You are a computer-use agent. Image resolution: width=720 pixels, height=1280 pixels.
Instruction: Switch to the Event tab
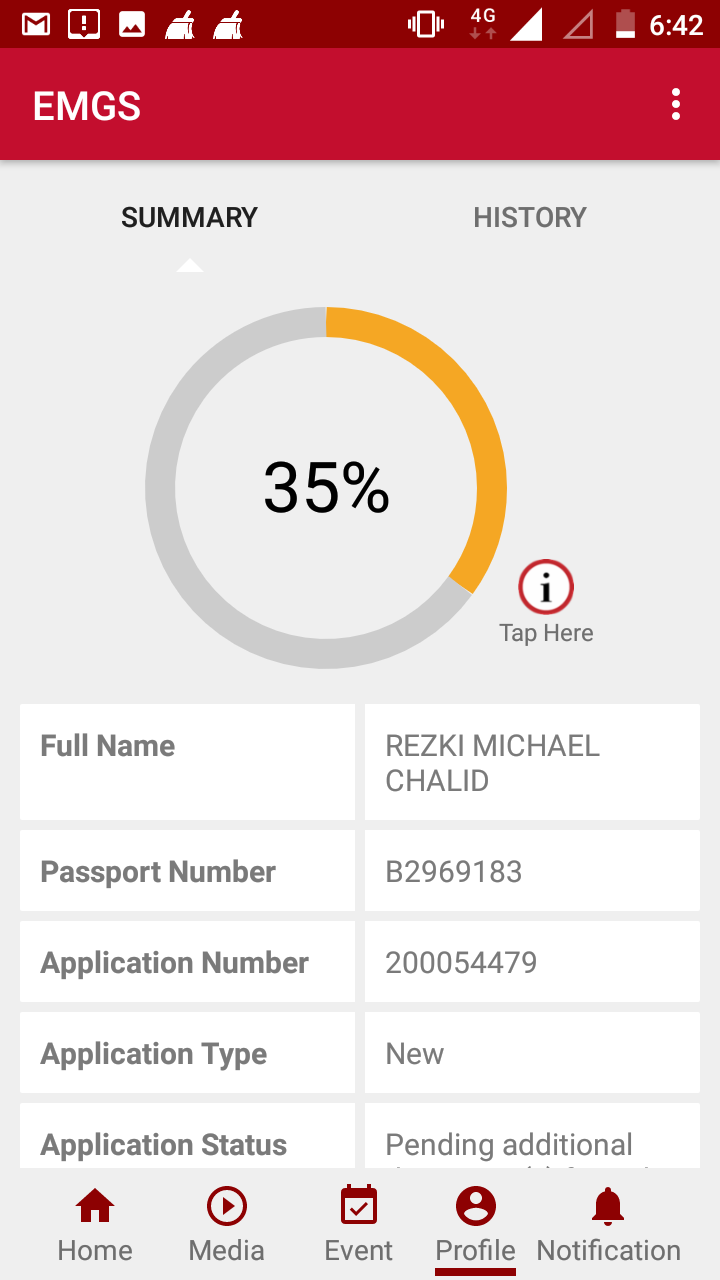pos(359,1225)
